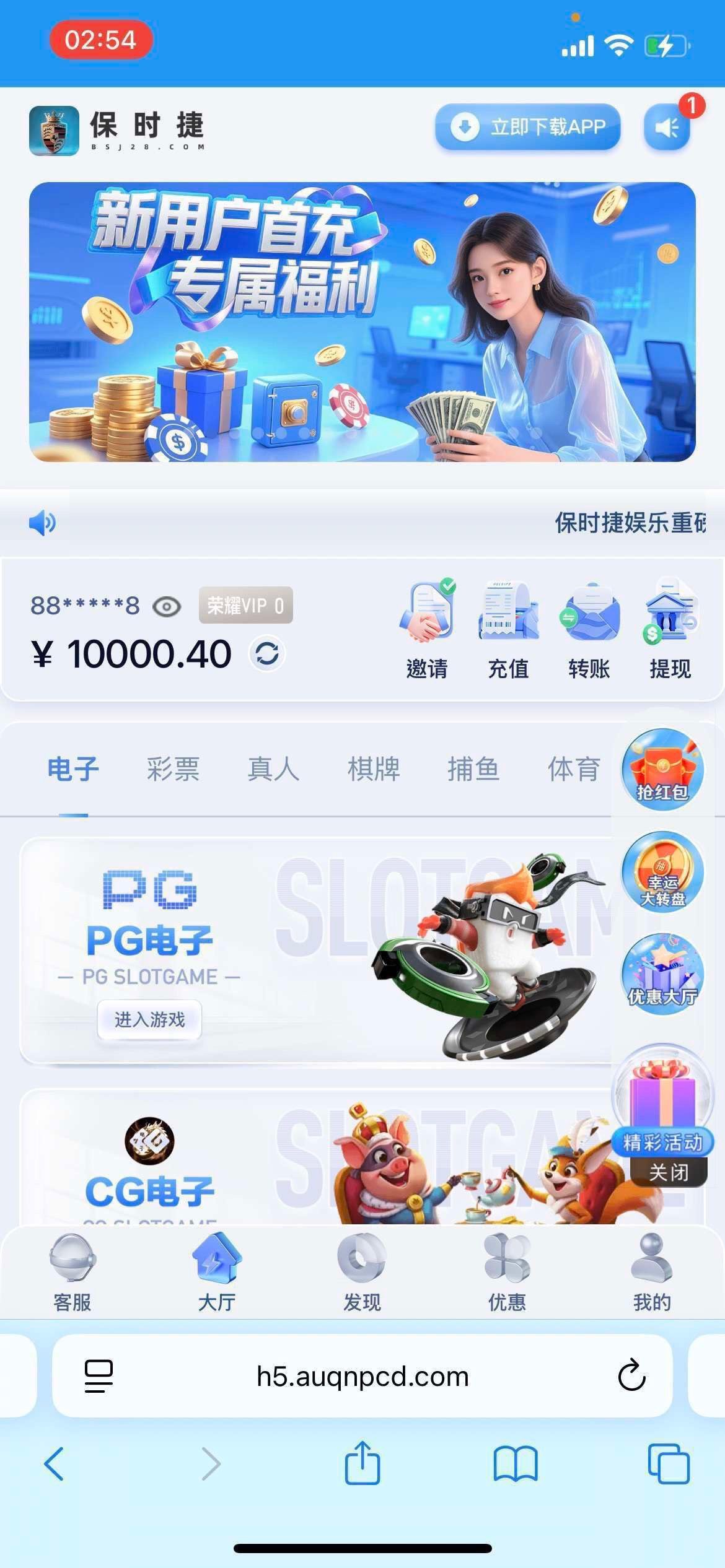Select the 棋牌 category tab
Image resolution: width=725 pixels, height=1568 pixels.
(374, 769)
